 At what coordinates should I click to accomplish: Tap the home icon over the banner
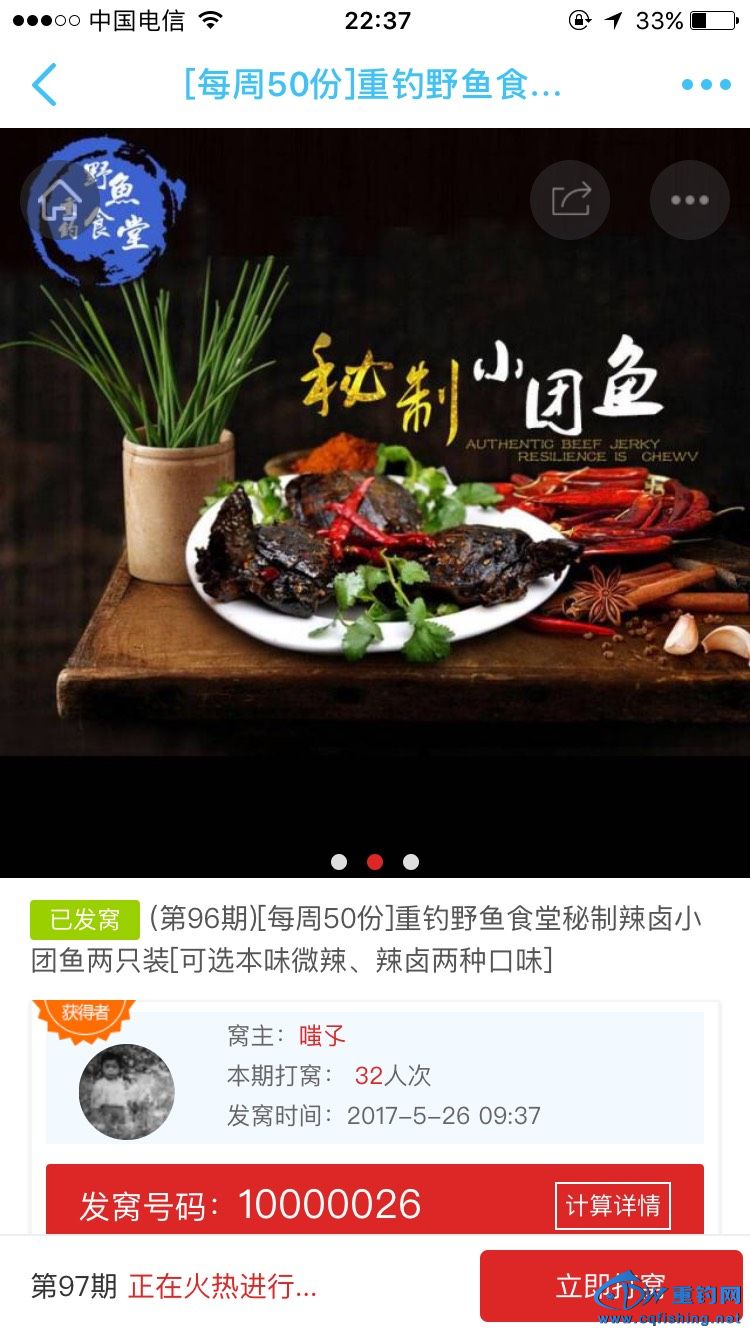click(60, 200)
